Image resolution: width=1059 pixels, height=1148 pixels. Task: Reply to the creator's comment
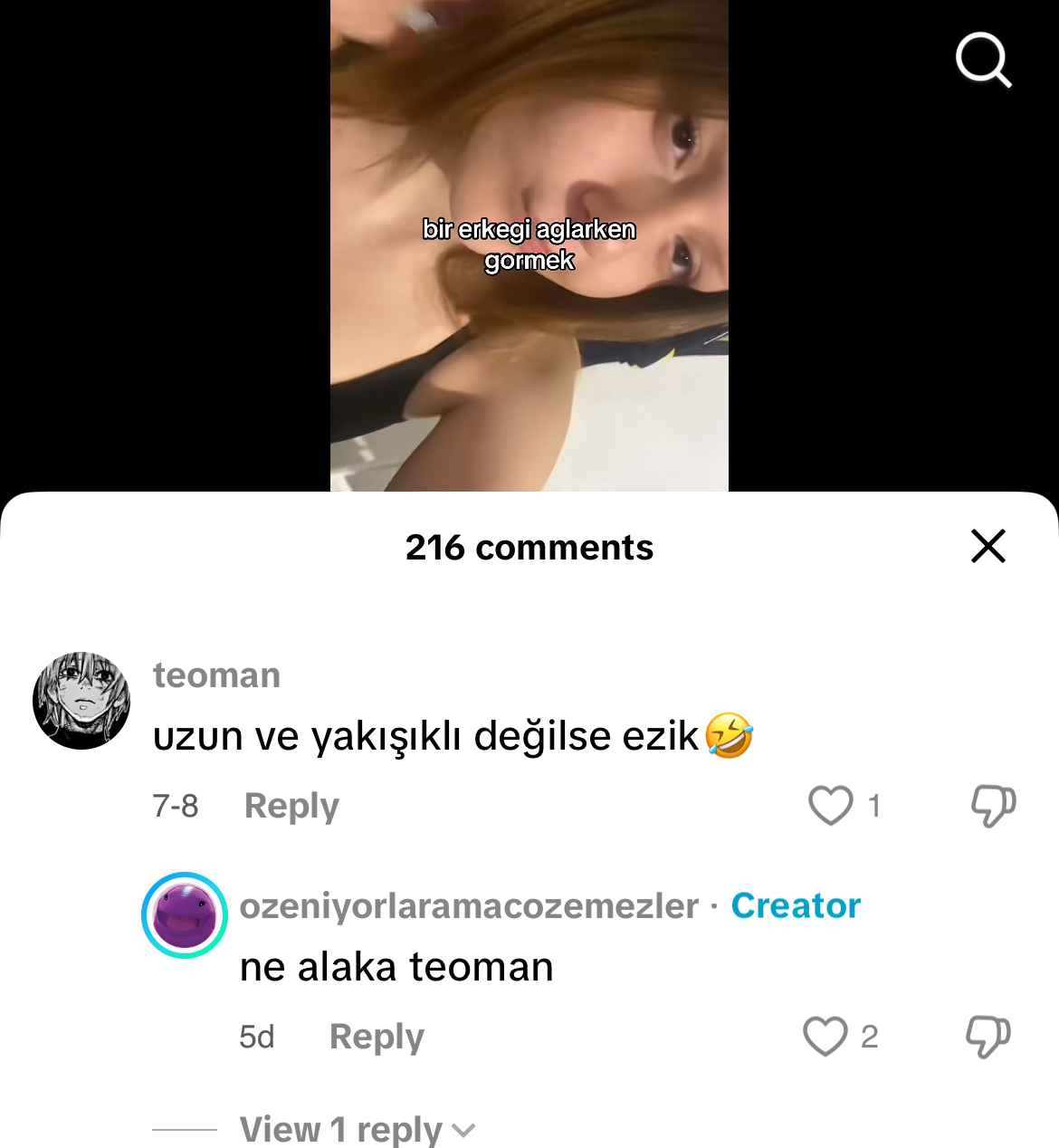pyautogui.click(x=377, y=1036)
